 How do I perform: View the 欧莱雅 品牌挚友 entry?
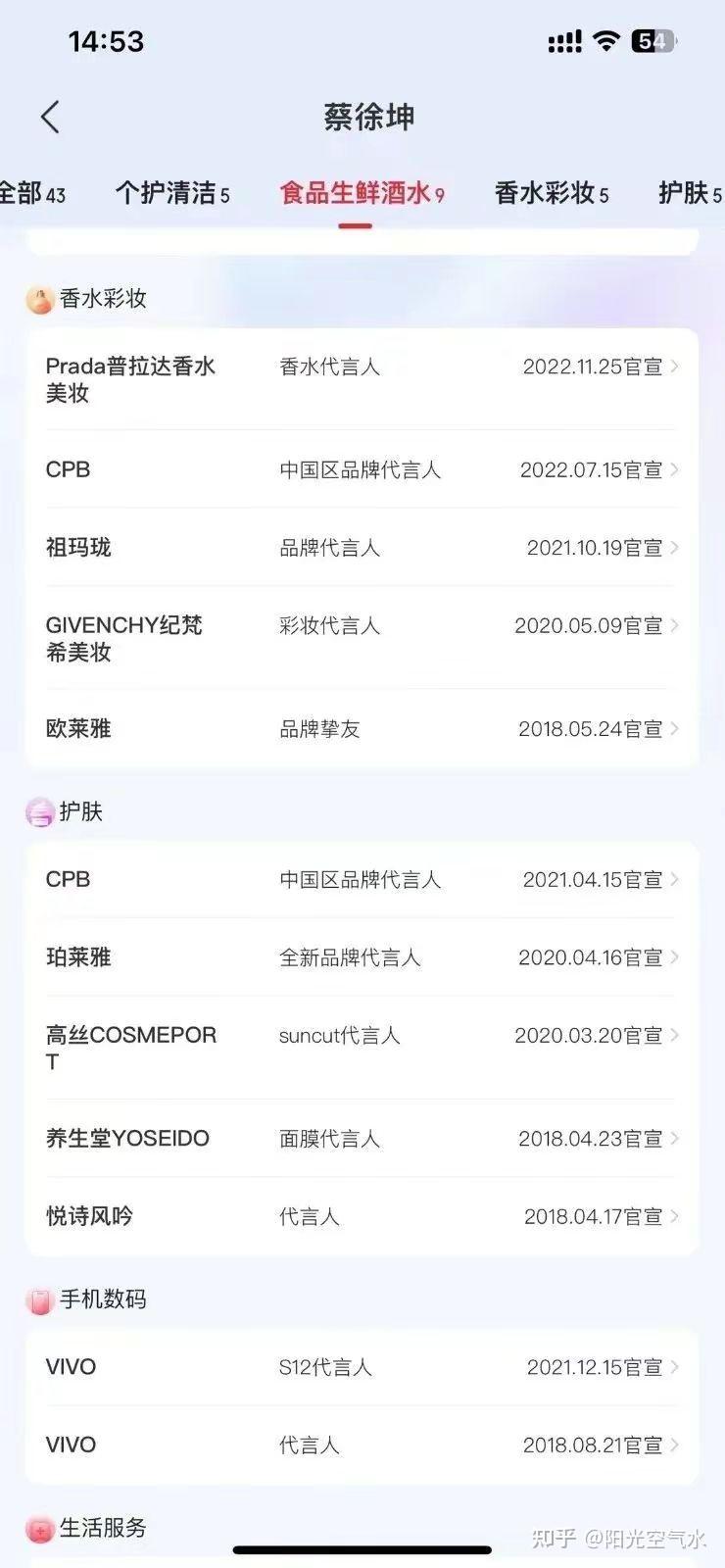point(362,728)
